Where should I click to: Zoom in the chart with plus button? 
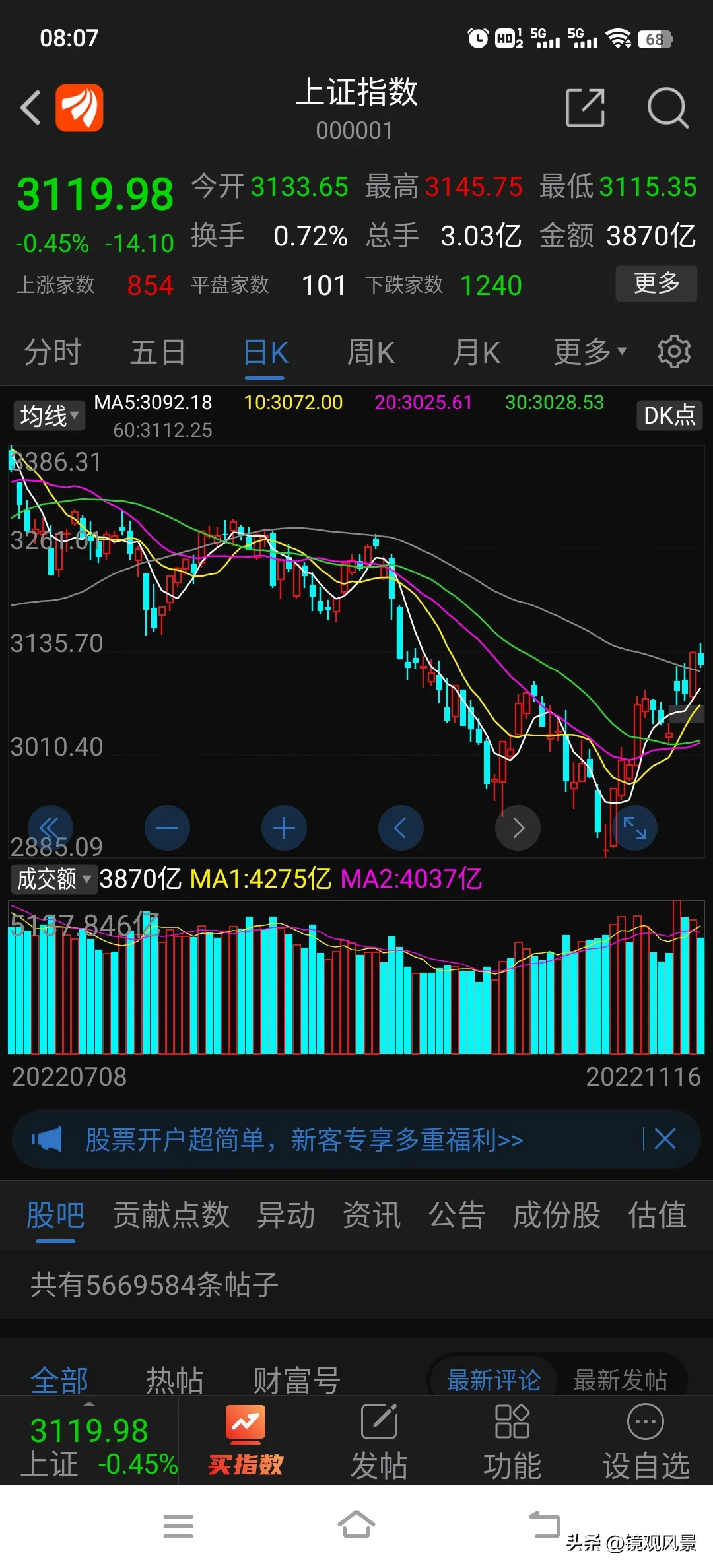(x=284, y=828)
